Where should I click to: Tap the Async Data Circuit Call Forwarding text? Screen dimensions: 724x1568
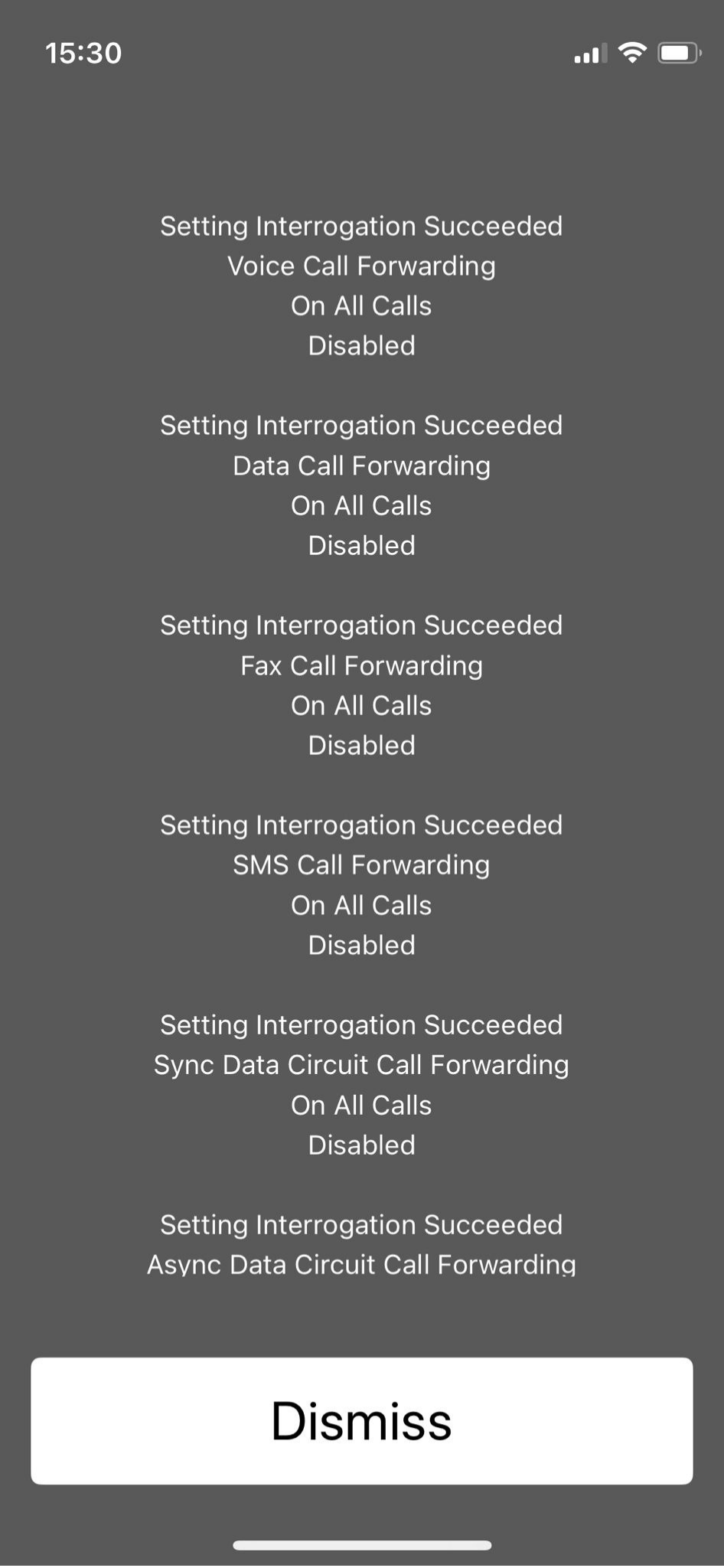[361, 1264]
